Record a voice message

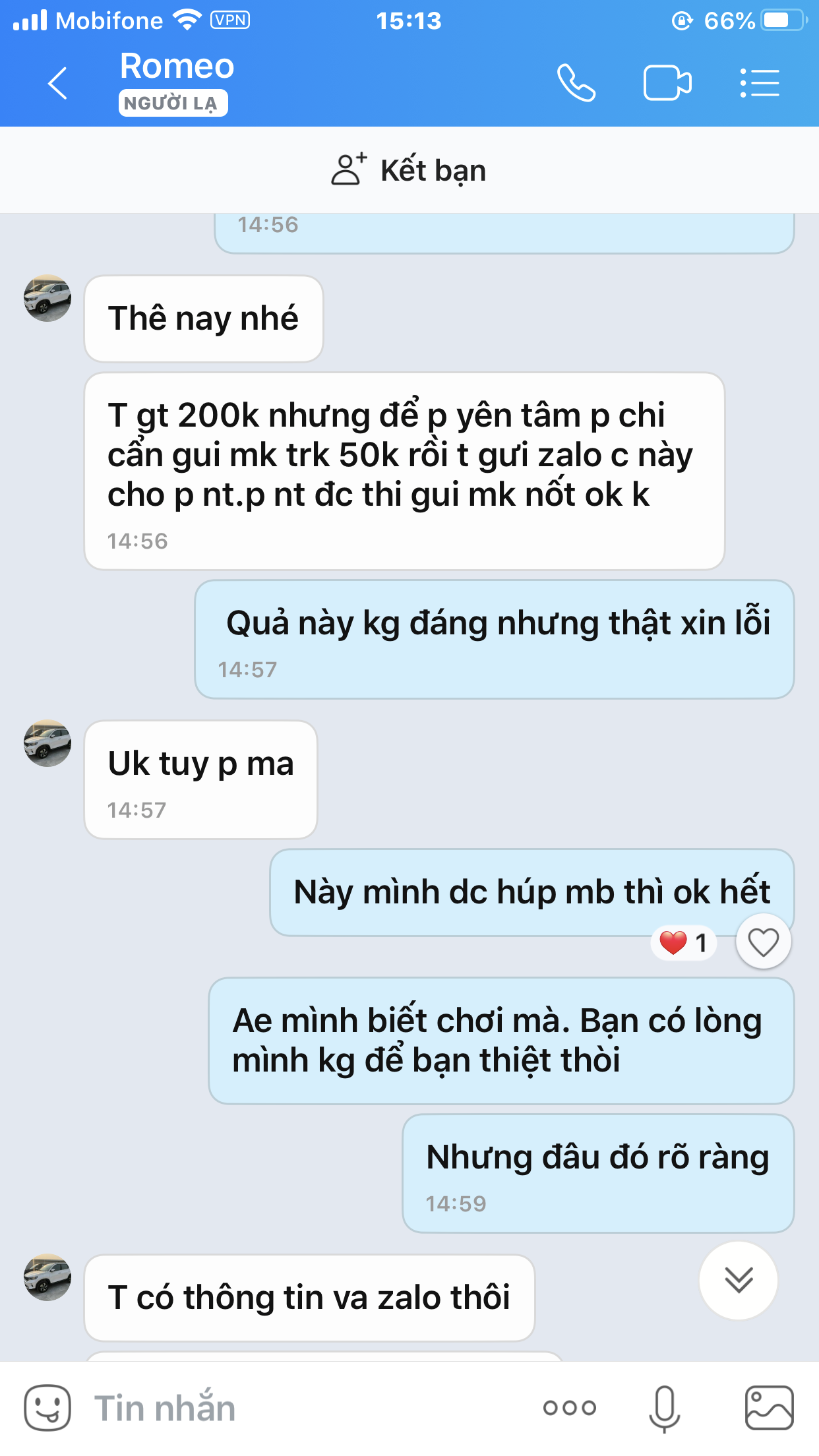pyautogui.click(x=664, y=1409)
